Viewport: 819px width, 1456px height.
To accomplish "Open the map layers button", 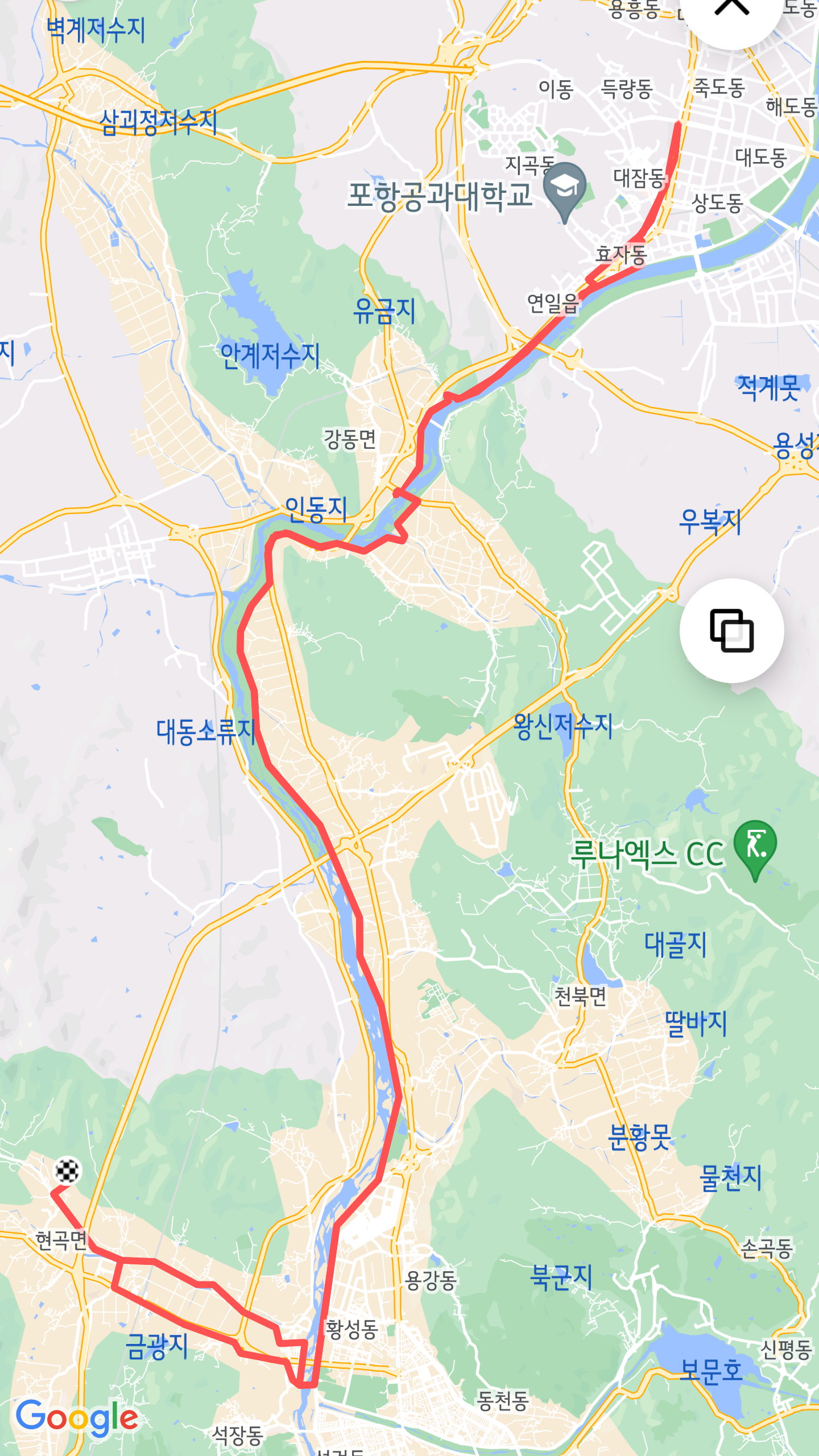I will pyautogui.click(x=731, y=630).
